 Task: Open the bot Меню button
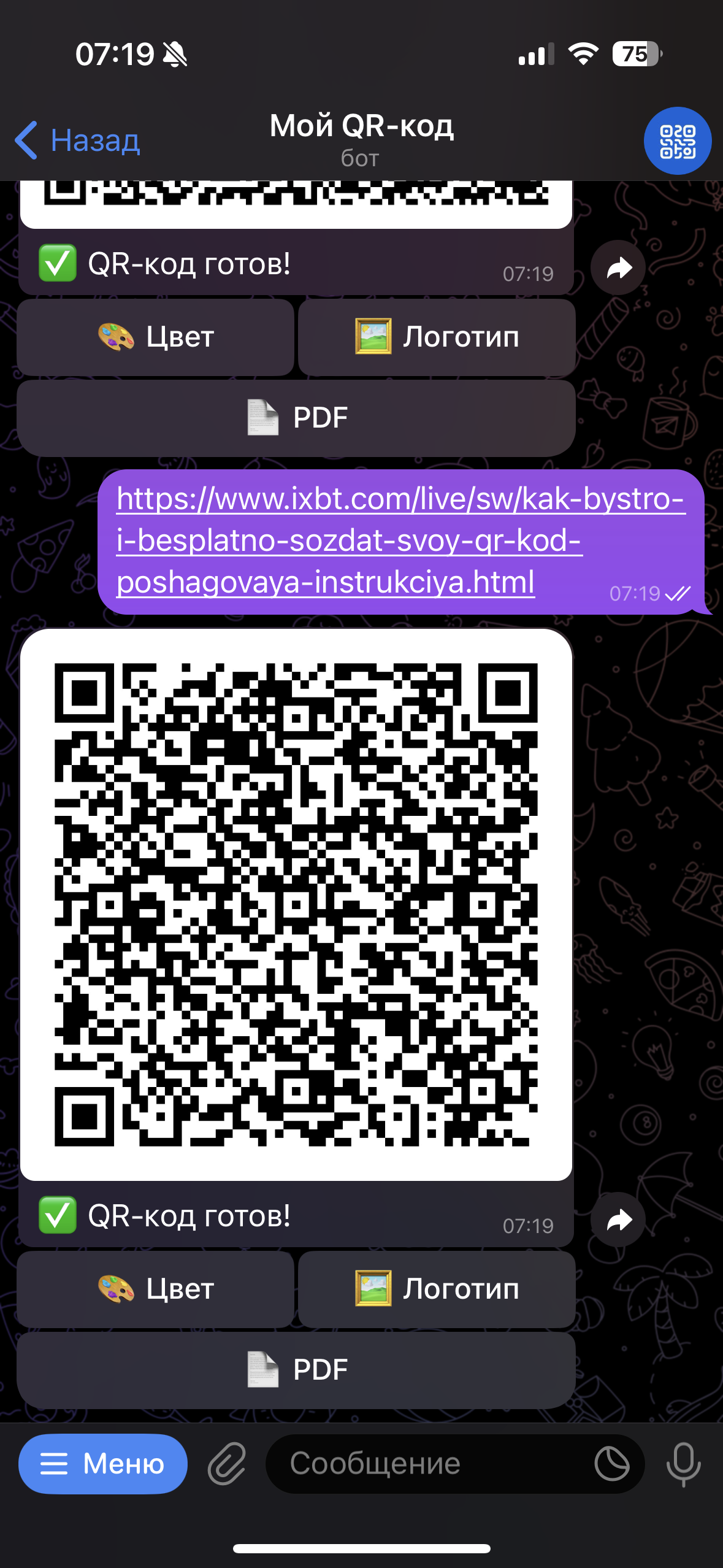tap(103, 1464)
